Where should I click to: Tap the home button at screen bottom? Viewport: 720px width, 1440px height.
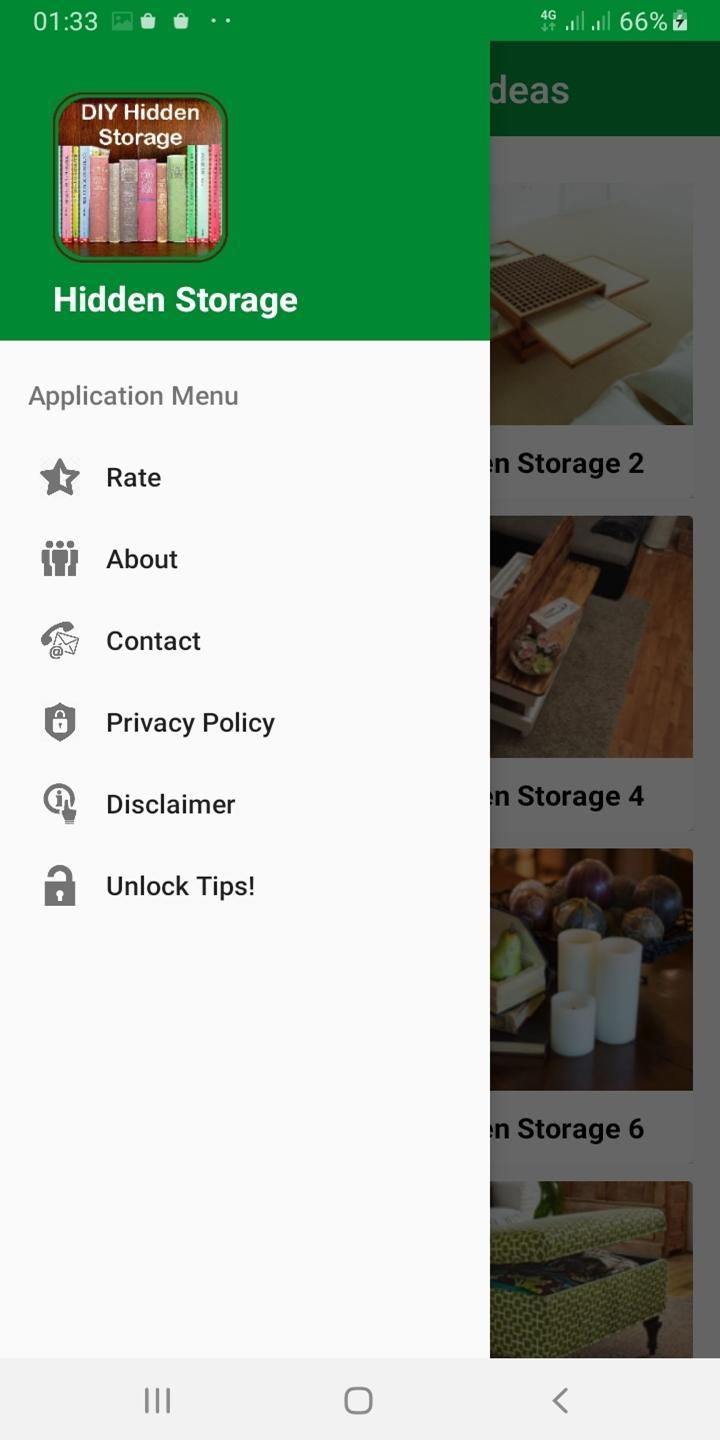(357, 1400)
